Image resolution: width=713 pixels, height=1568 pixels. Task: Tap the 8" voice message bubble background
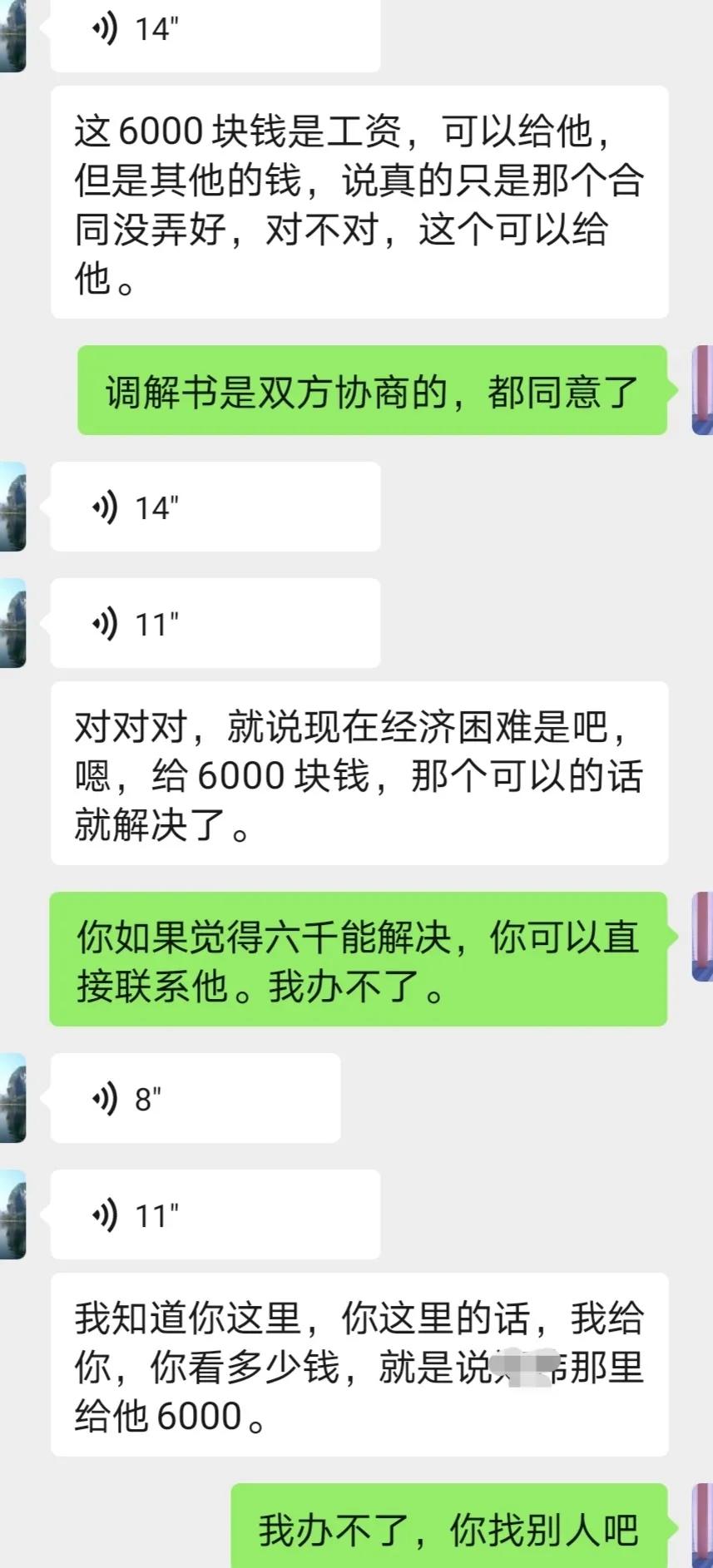tap(196, 1098)
